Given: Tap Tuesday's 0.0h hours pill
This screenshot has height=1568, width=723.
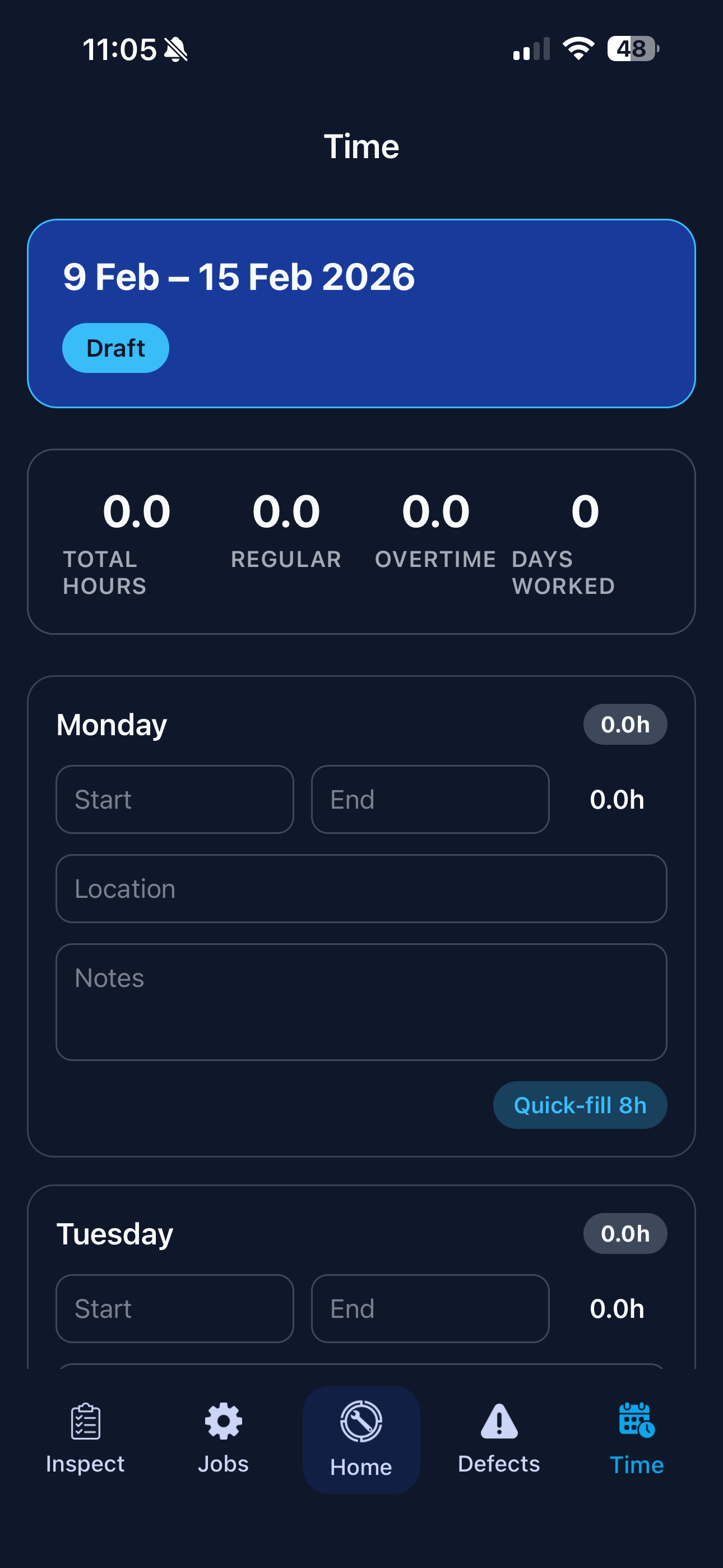Looking at the screenshot, I should point(625,1234).
